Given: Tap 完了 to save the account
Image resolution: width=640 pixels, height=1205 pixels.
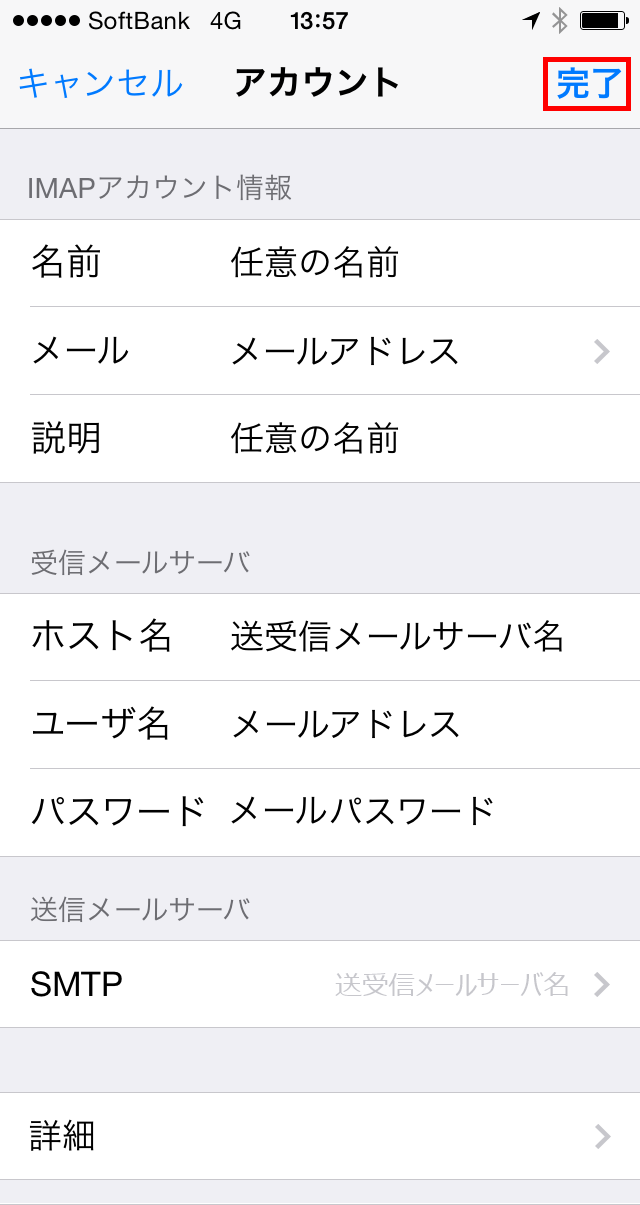Looking at the screenshot, I should click(588, 84).
